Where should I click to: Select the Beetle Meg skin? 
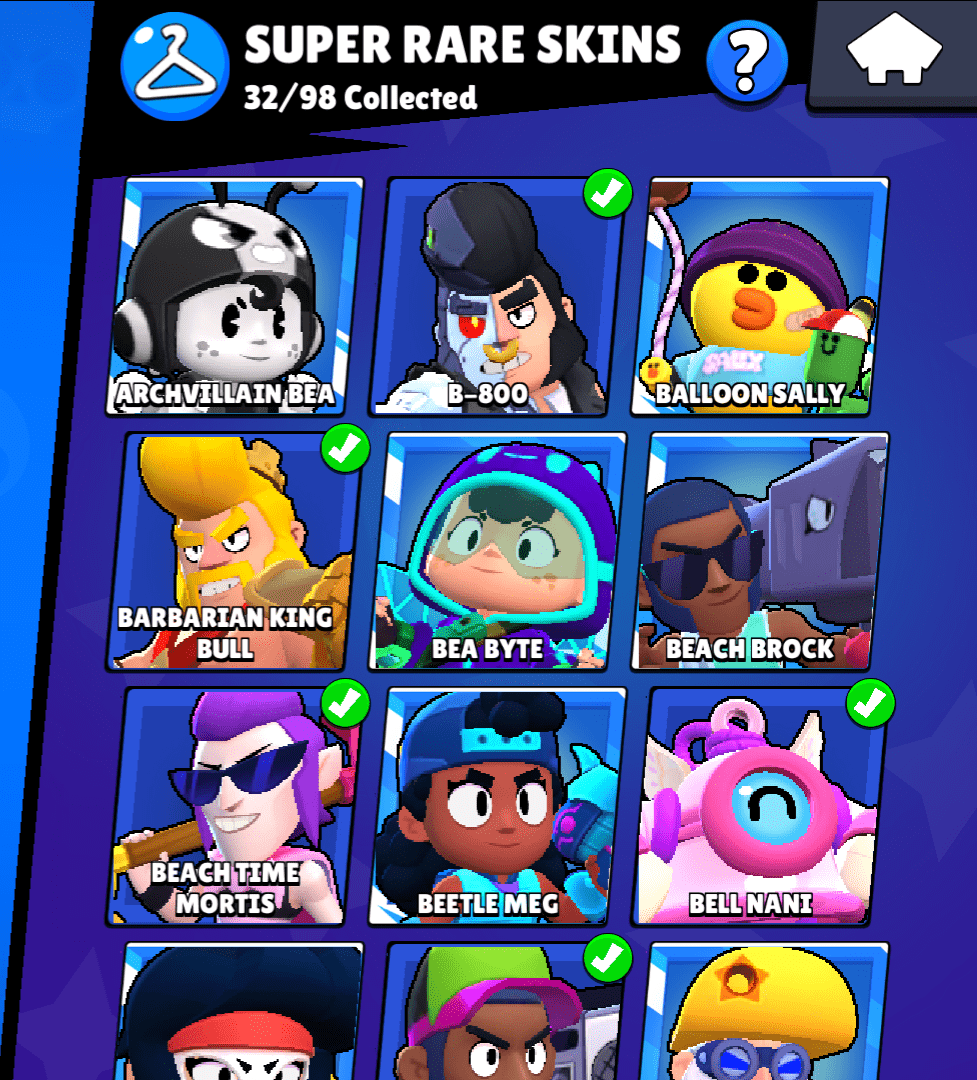coord(497,805)
